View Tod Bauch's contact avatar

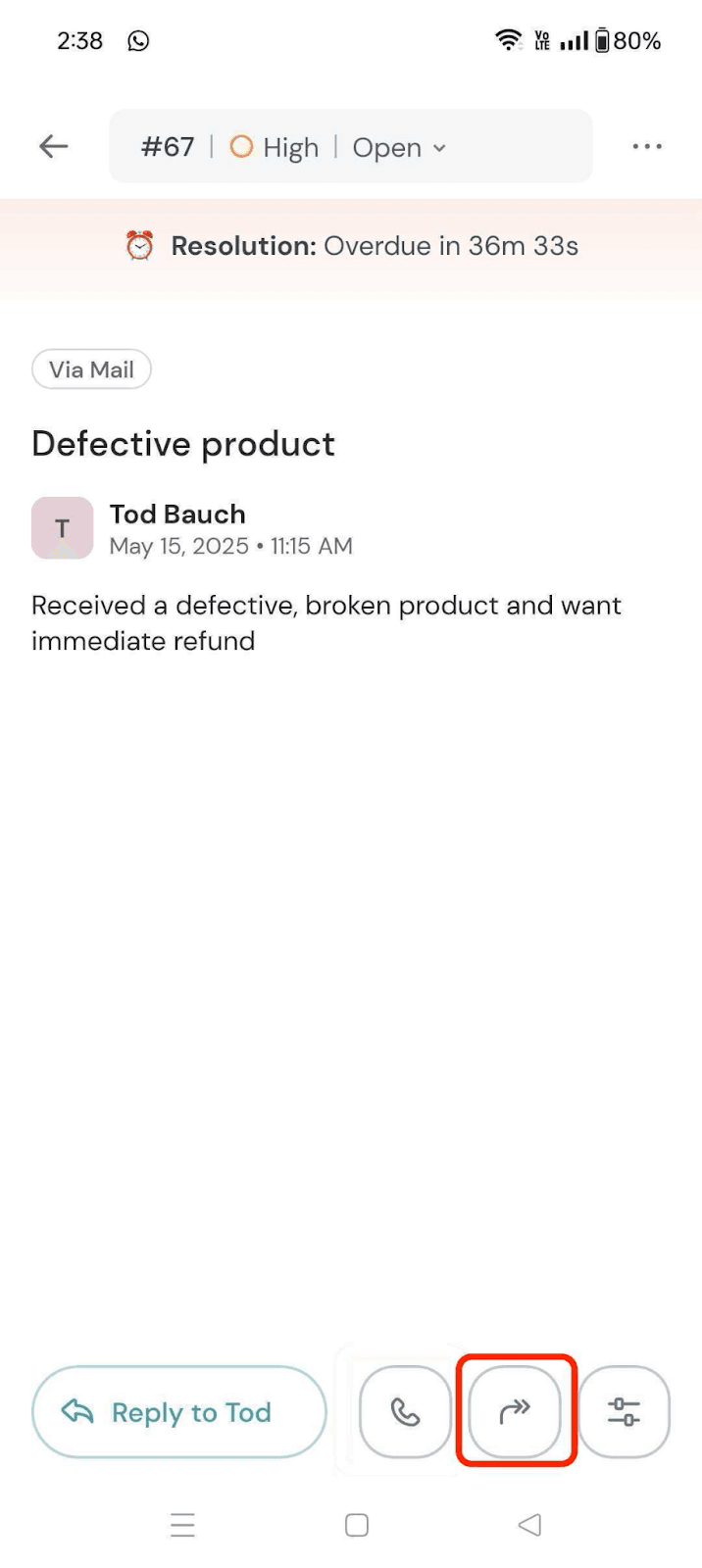(62, 528)
